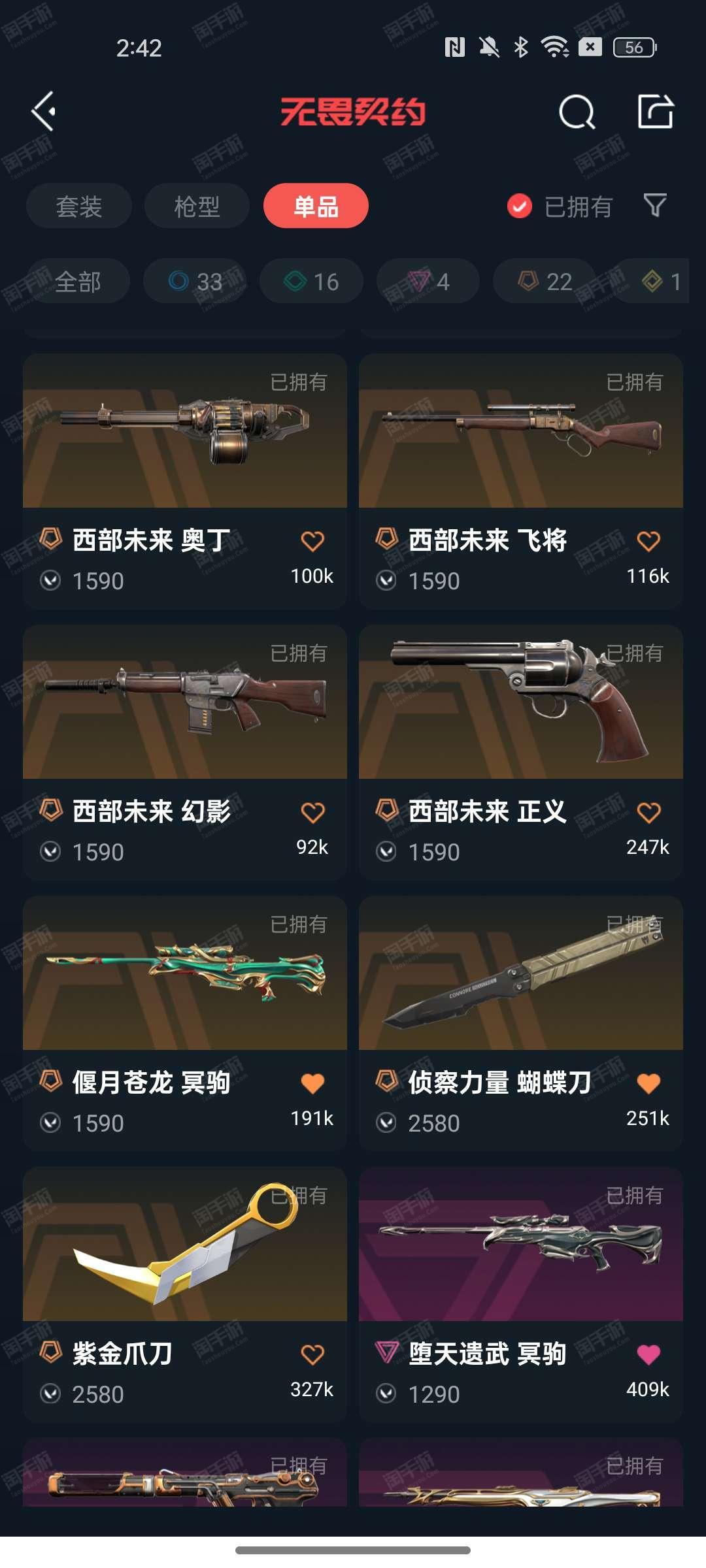Screen dimensions: 706x1568
Task: Like the 西部未来 正义 skin
Action: pos(648,812)
